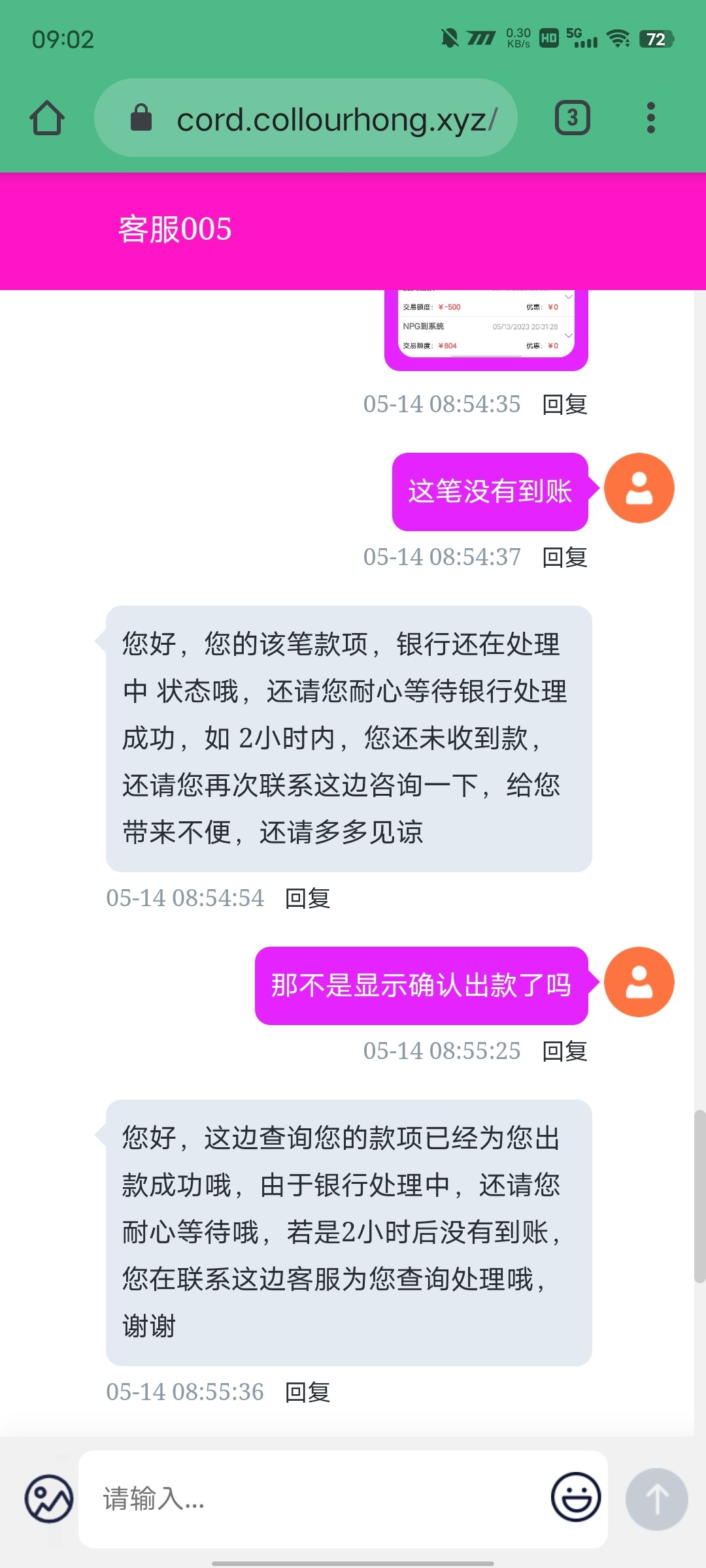
Task: Send the message with the arrow button
Action: (x=656, y=1499)
